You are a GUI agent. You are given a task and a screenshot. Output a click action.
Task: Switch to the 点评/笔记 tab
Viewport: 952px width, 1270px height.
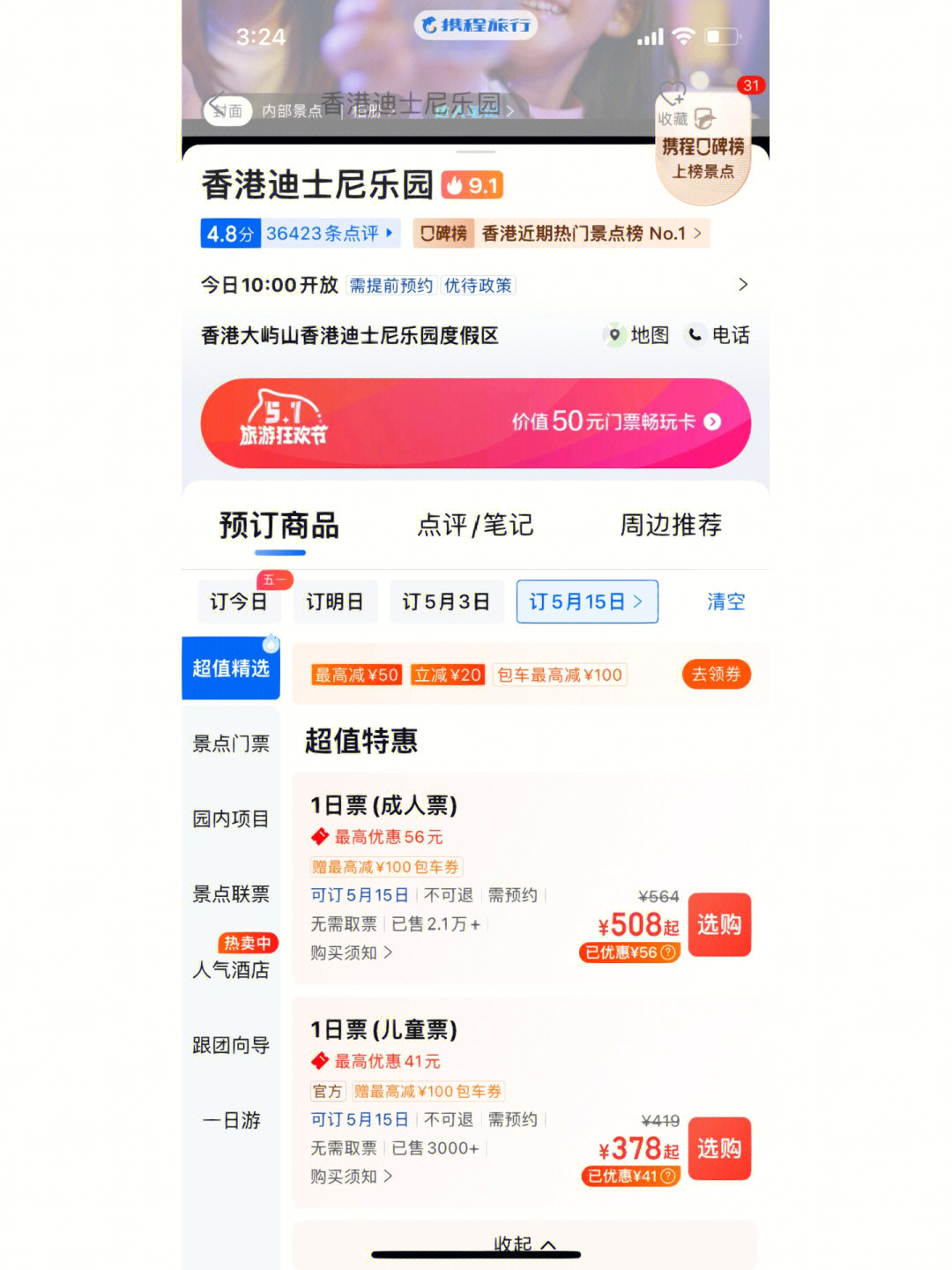click(x=475, y=526)
